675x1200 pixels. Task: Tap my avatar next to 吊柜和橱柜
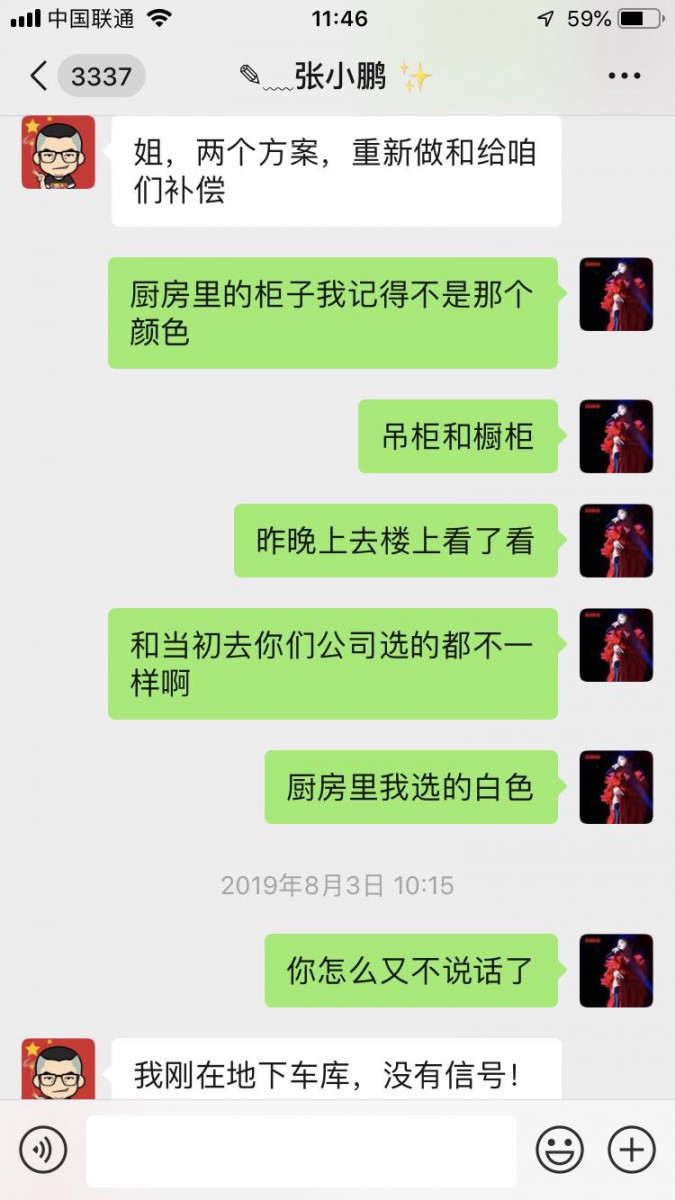[616, 437]
